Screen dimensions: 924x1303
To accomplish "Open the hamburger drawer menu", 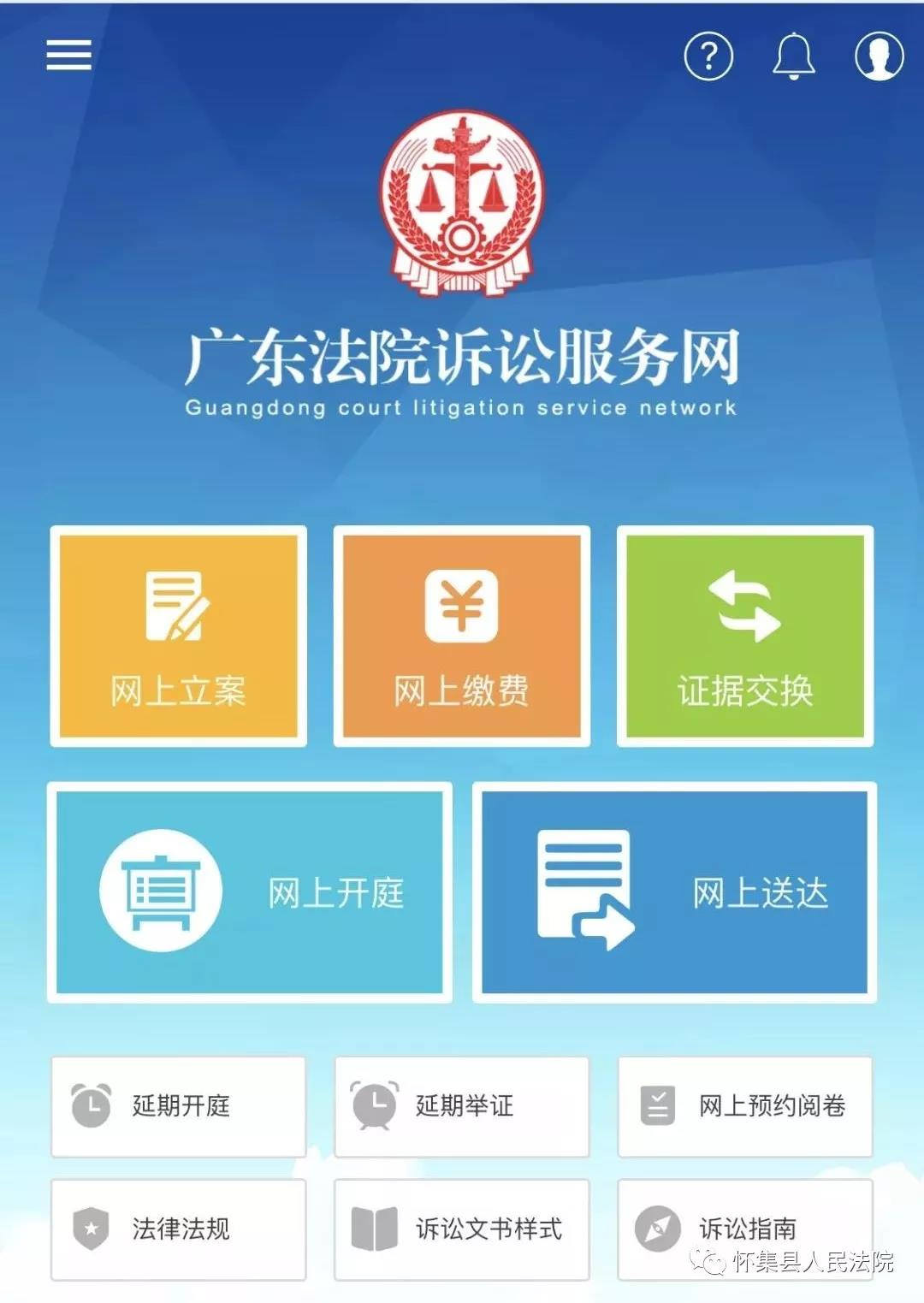I will (68, 55).
